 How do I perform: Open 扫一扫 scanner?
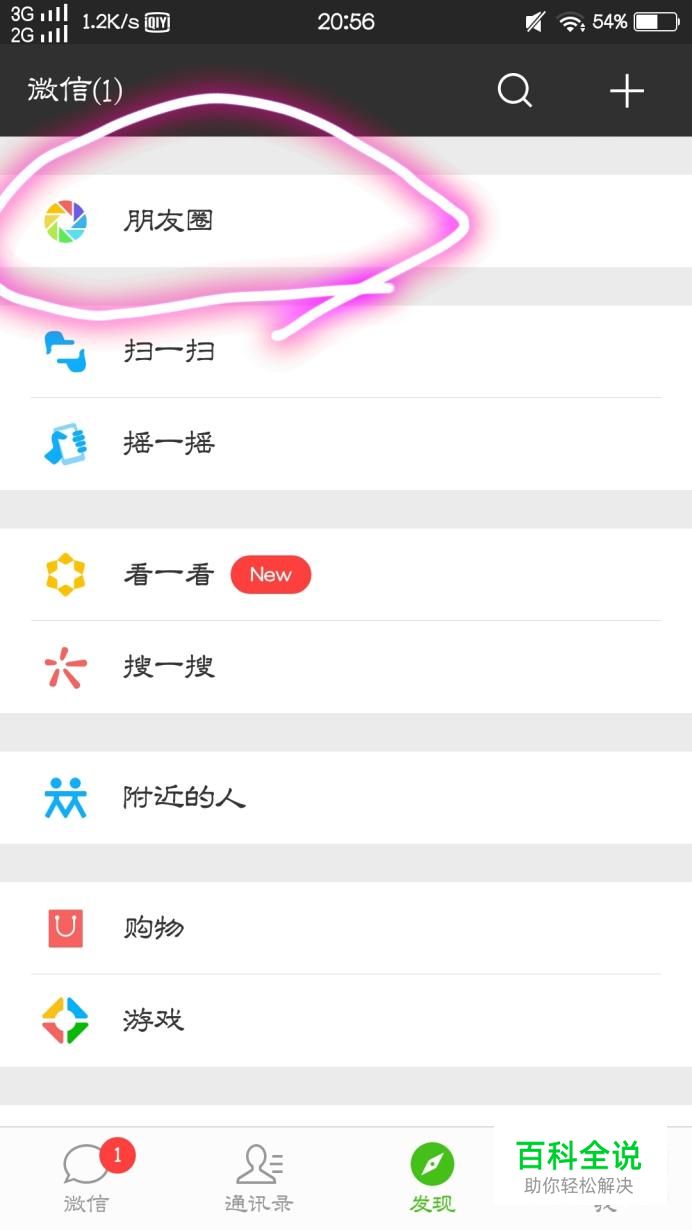pyautogui.click(x=346, y=351)
